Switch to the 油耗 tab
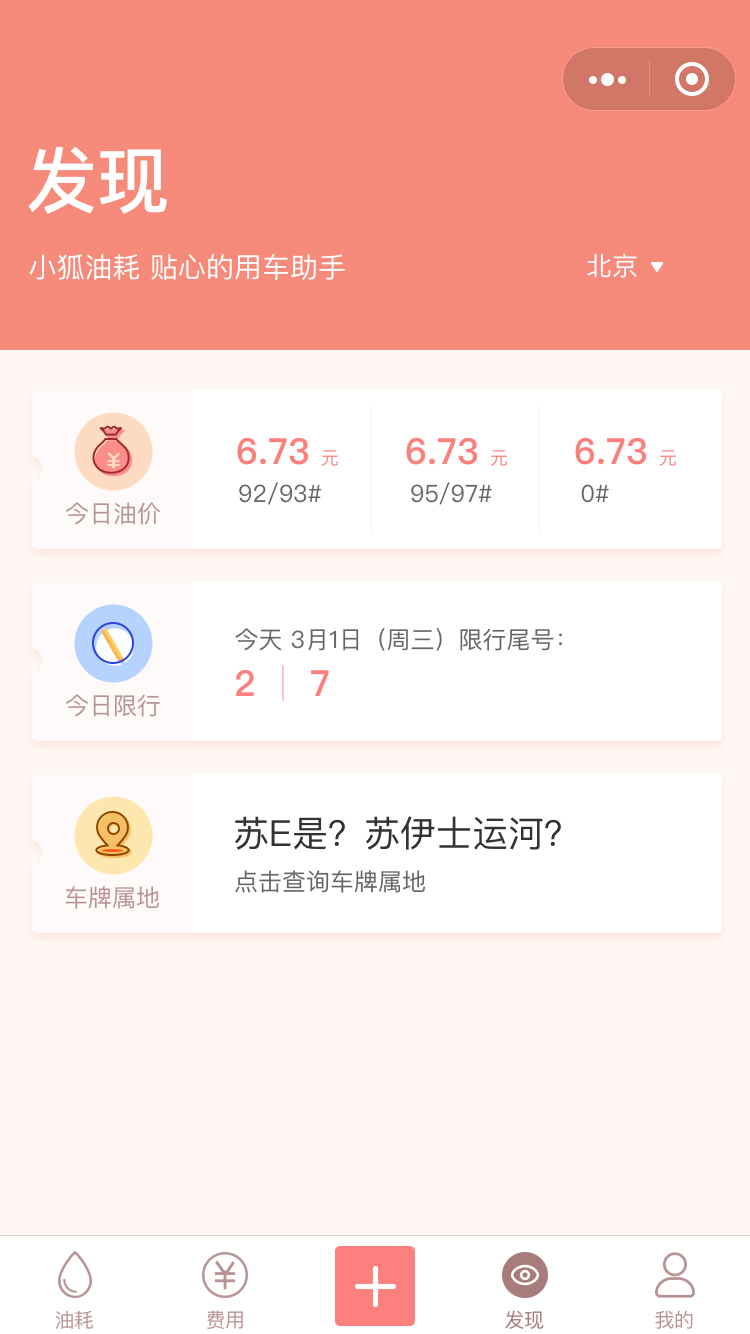Viewport: 750px width, 1334px height. tap(75, 1289)
